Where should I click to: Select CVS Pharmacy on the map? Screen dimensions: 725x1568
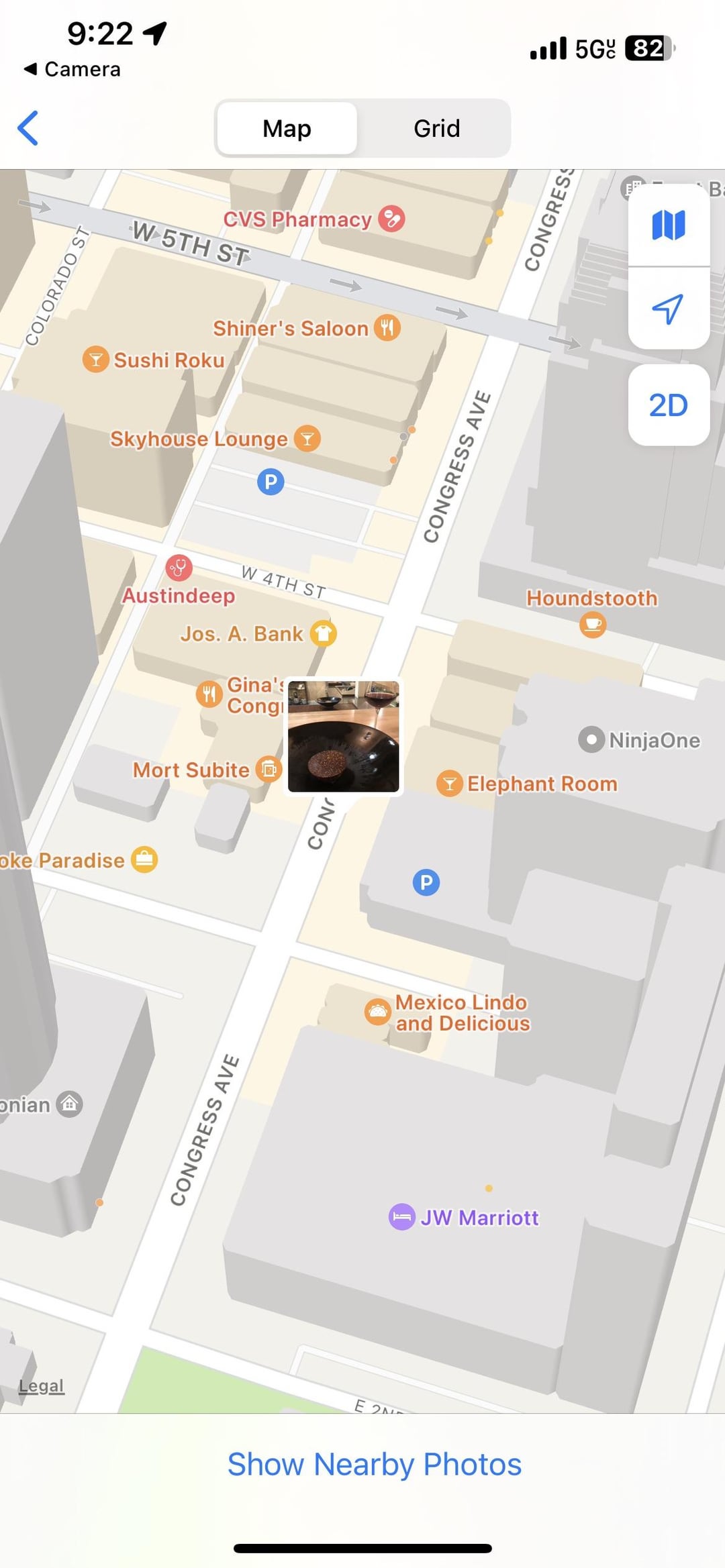[391, 219]
